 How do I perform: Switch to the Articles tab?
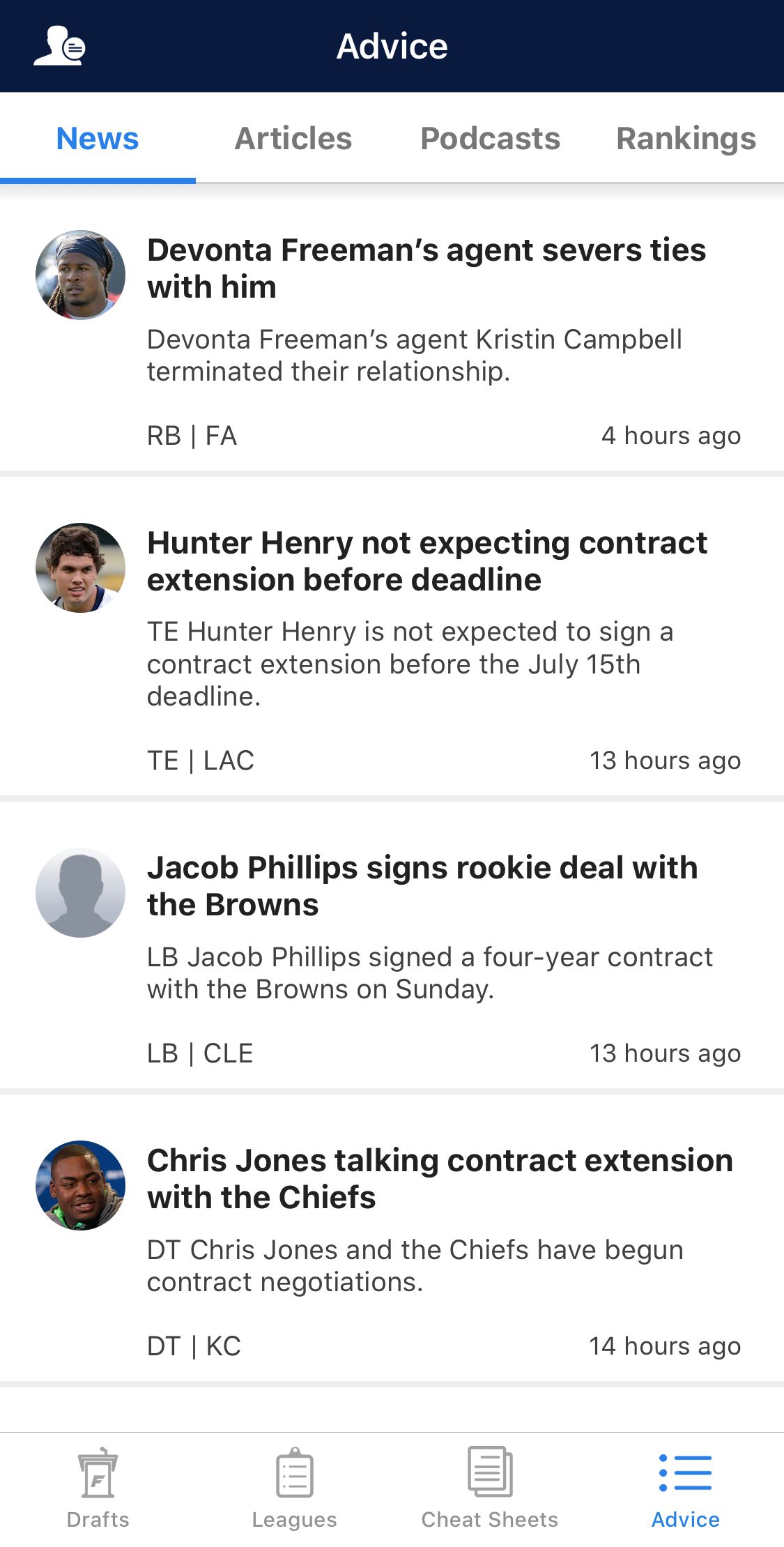coord(293,138)
